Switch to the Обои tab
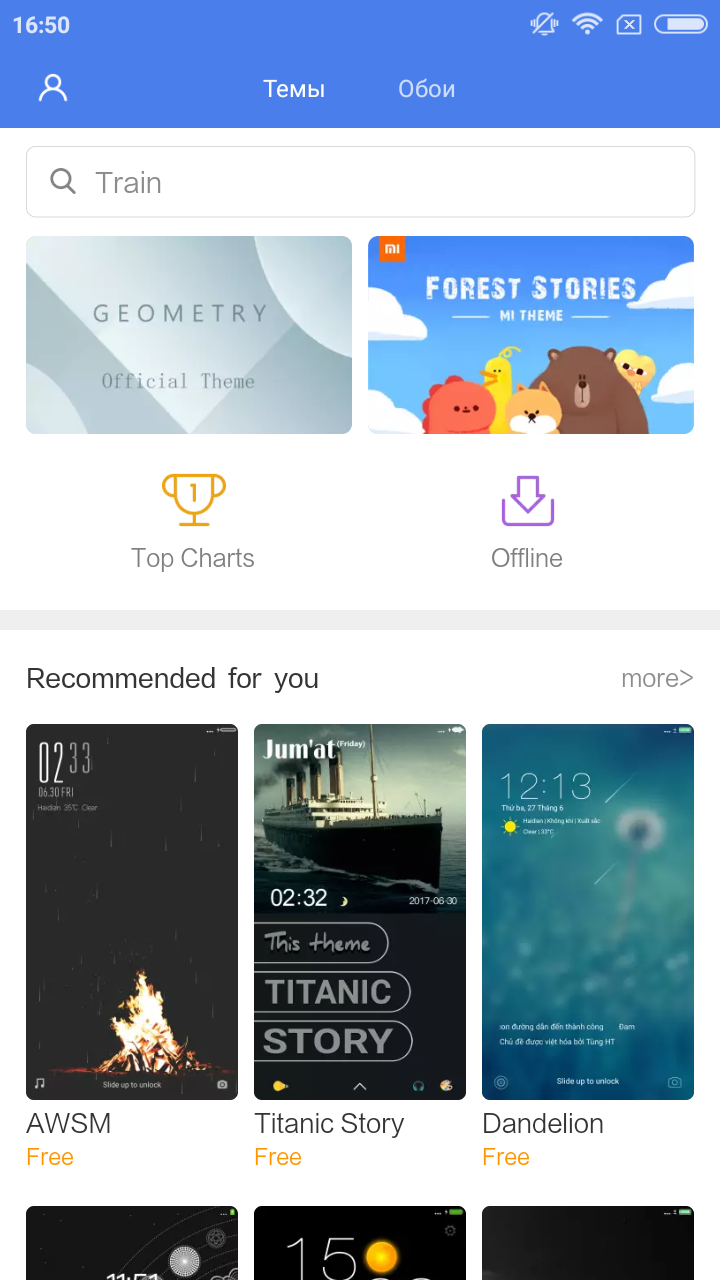Screen dimensions: 720x1280 (427, 89)
